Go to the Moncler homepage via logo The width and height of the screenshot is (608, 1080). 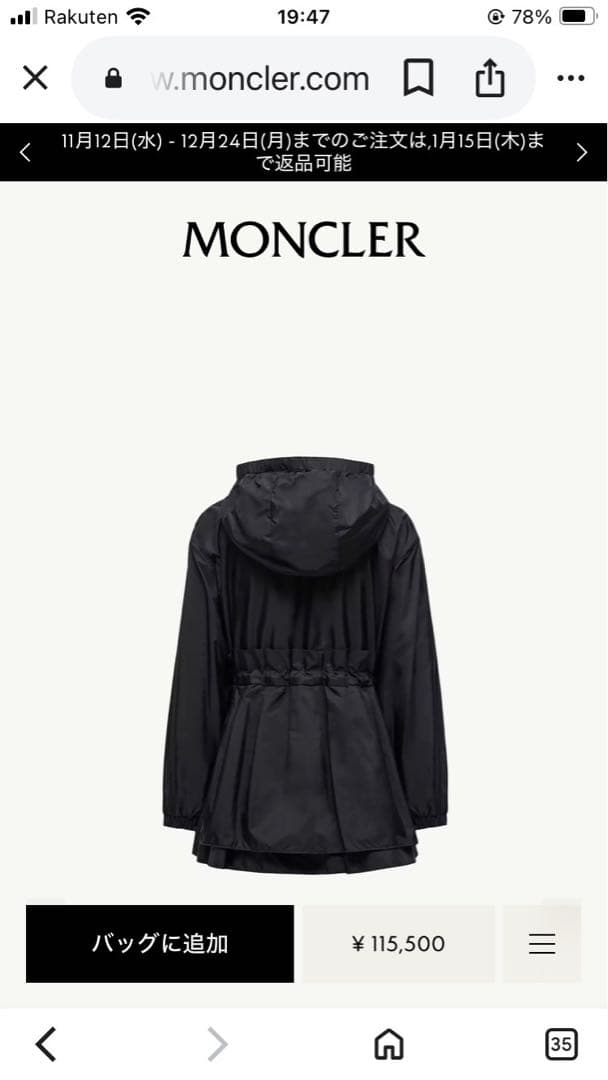[x=304, y=240]
